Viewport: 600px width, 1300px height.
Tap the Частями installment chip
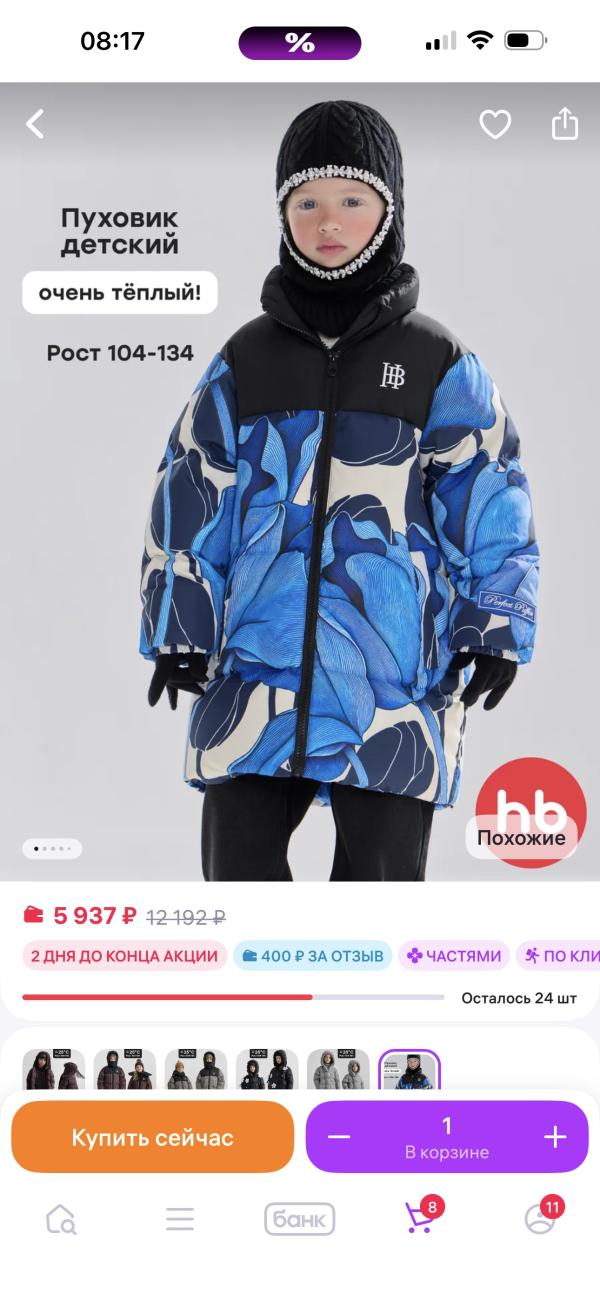[454, 956]
